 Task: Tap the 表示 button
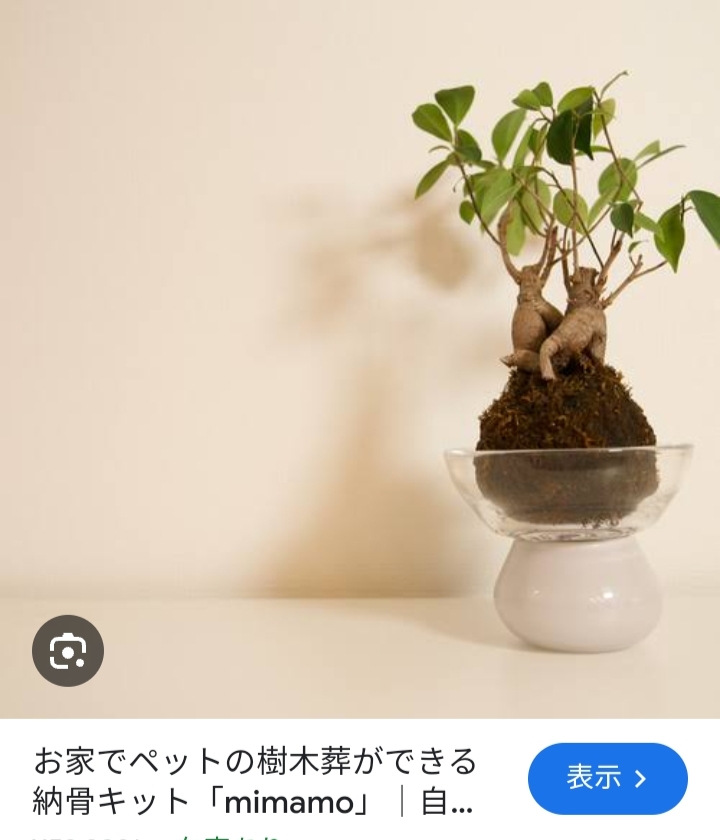pos(607,778)
